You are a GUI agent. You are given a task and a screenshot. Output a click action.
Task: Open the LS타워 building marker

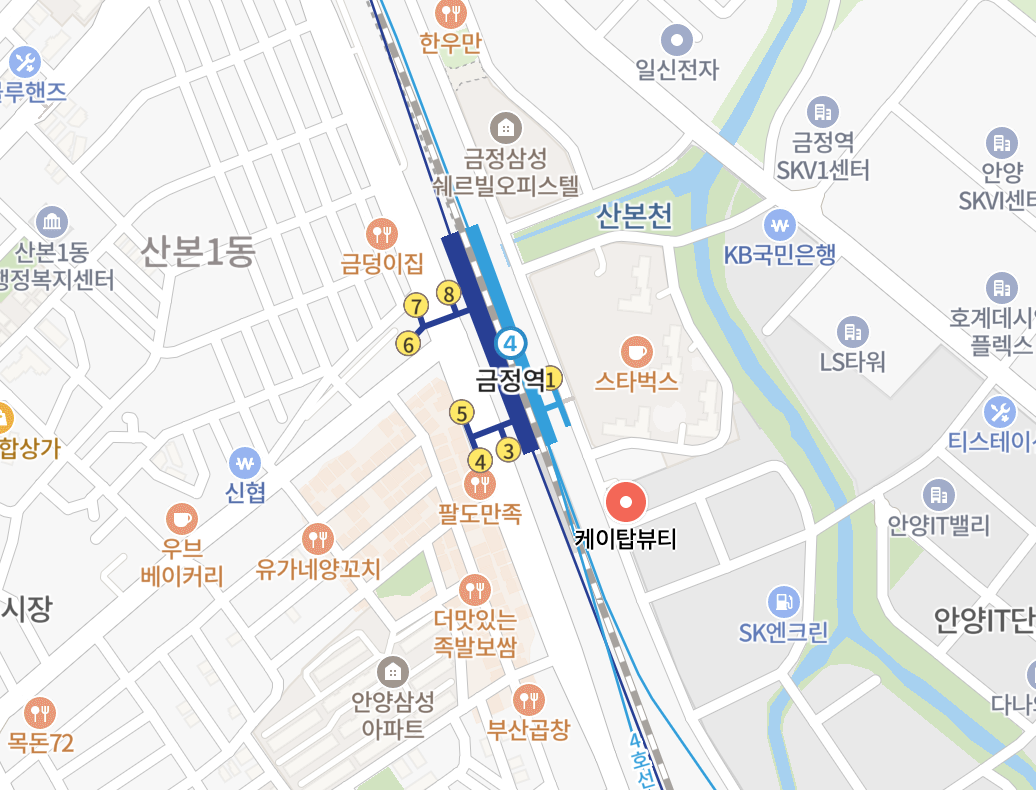click(852, 331)
